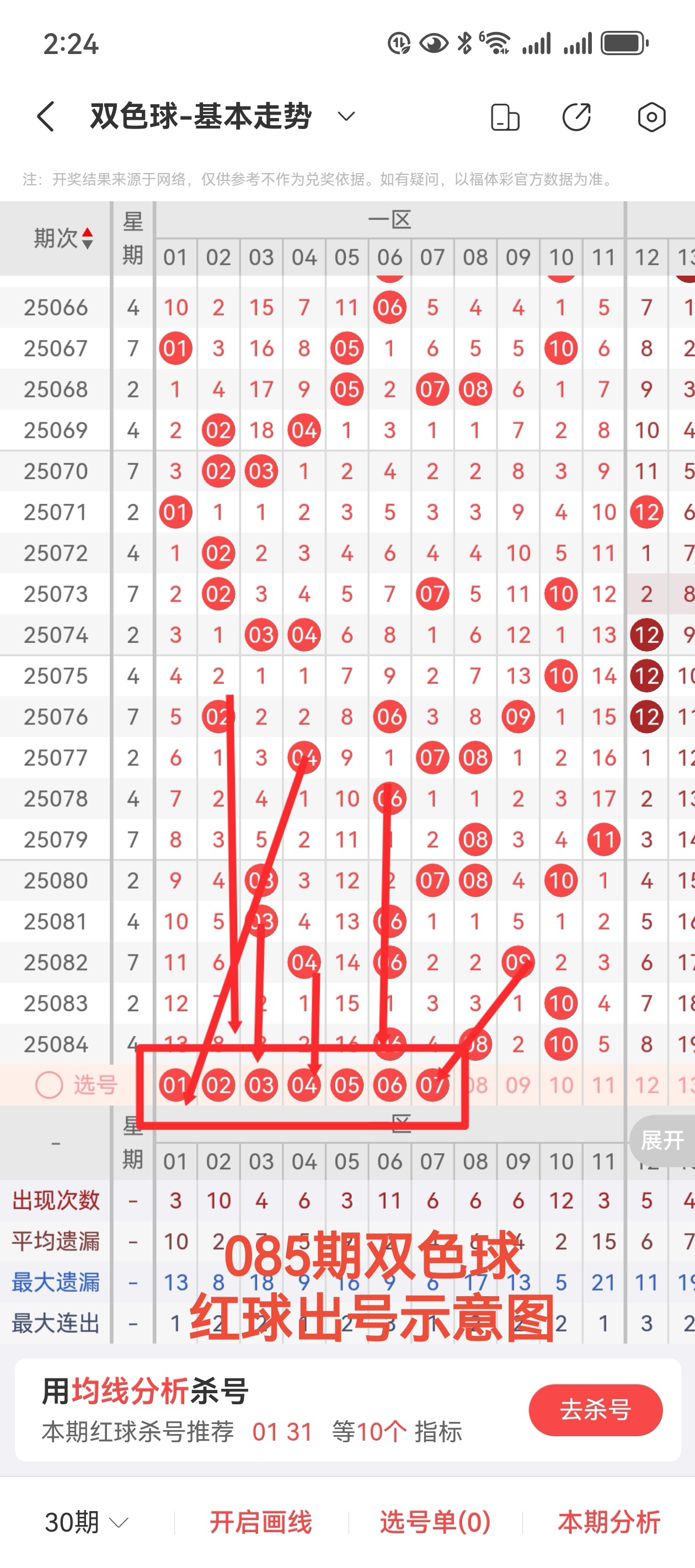Tap the 选号 circle at row start
Viewport: 695px width, 1568px height.
tap(49, 1084)
